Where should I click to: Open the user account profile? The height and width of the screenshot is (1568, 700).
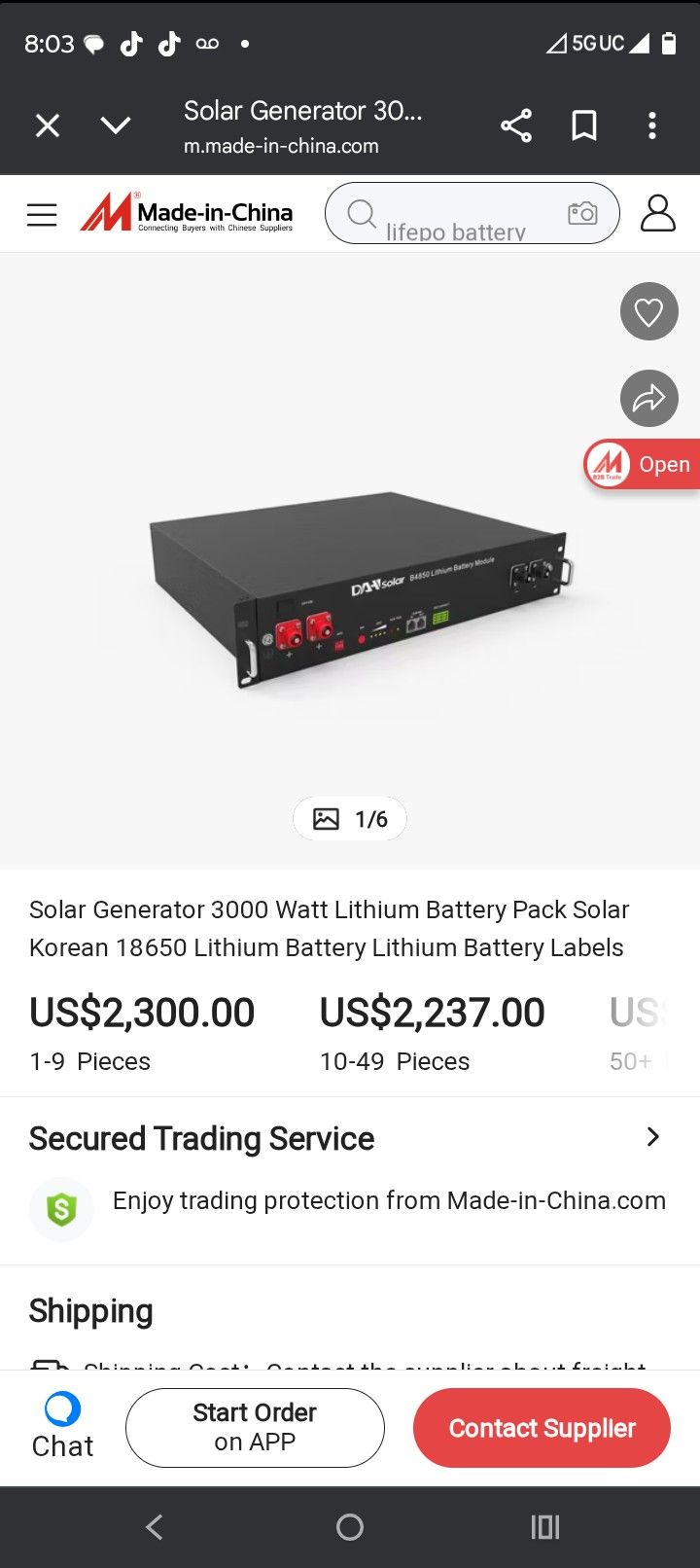657,213
